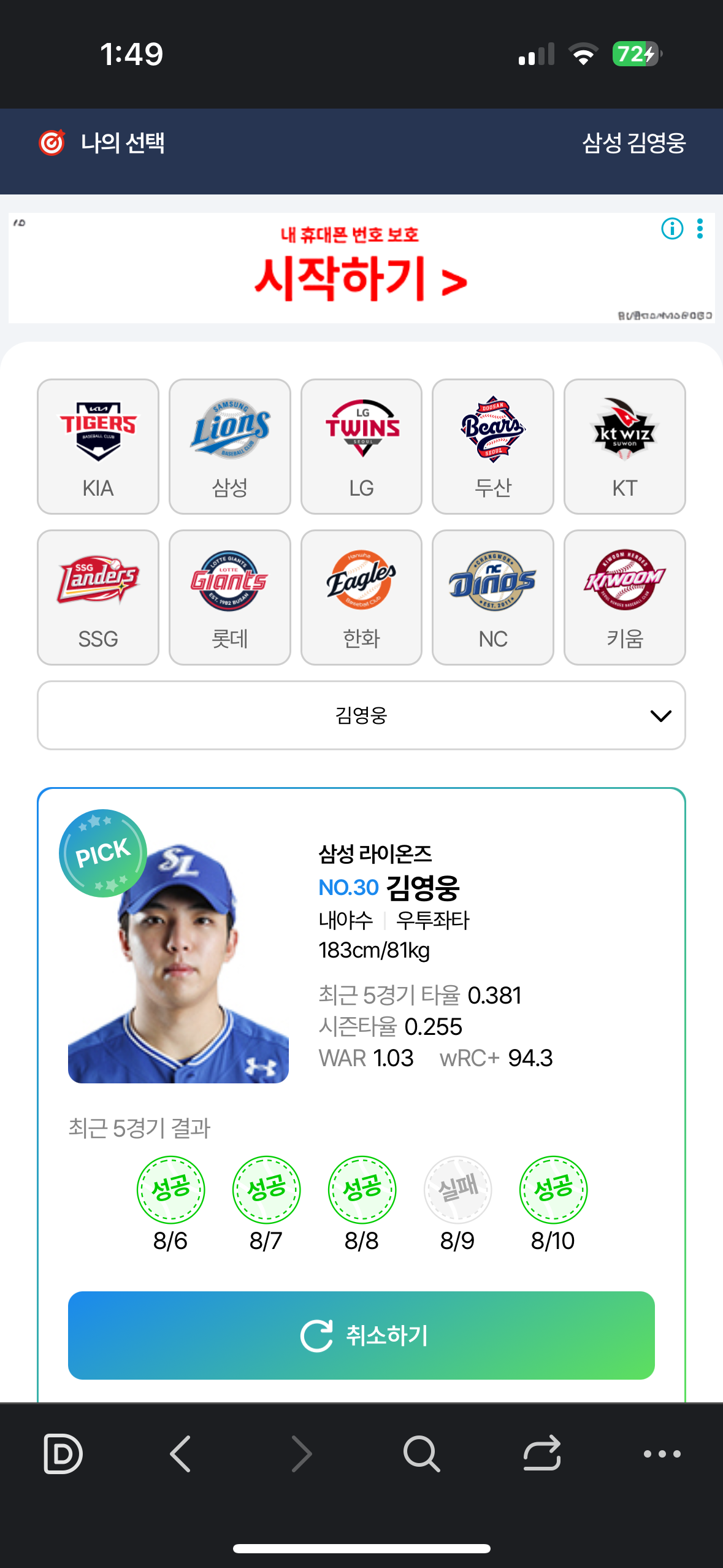723x1568 pixels.
Task: Tap 취소하기 to cancel the pick
Action: [x=361, y=1335]
